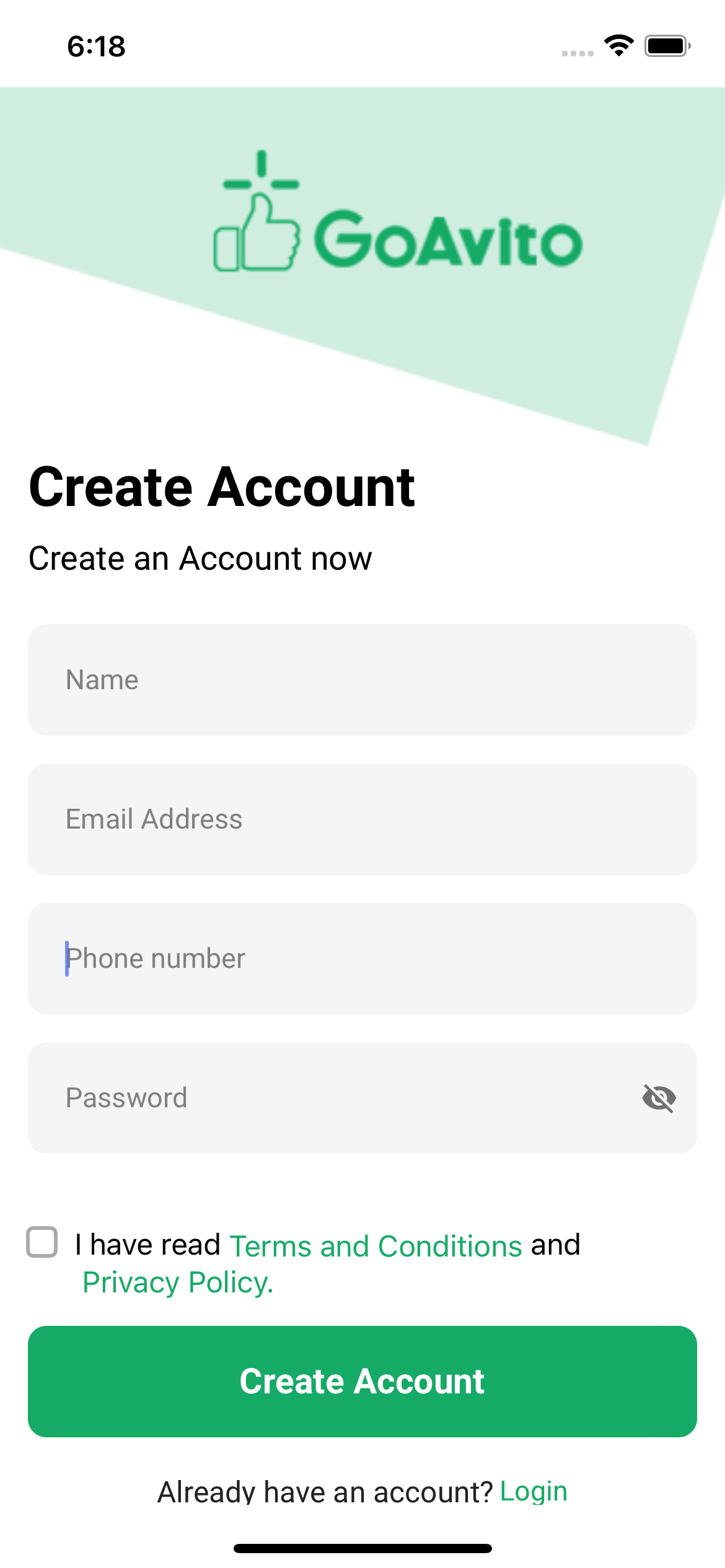This screenshot has width=725, height=1568.
Task: Check the terms agreement checkbox
Action: pyautogui.click(x=42, y=1242)
